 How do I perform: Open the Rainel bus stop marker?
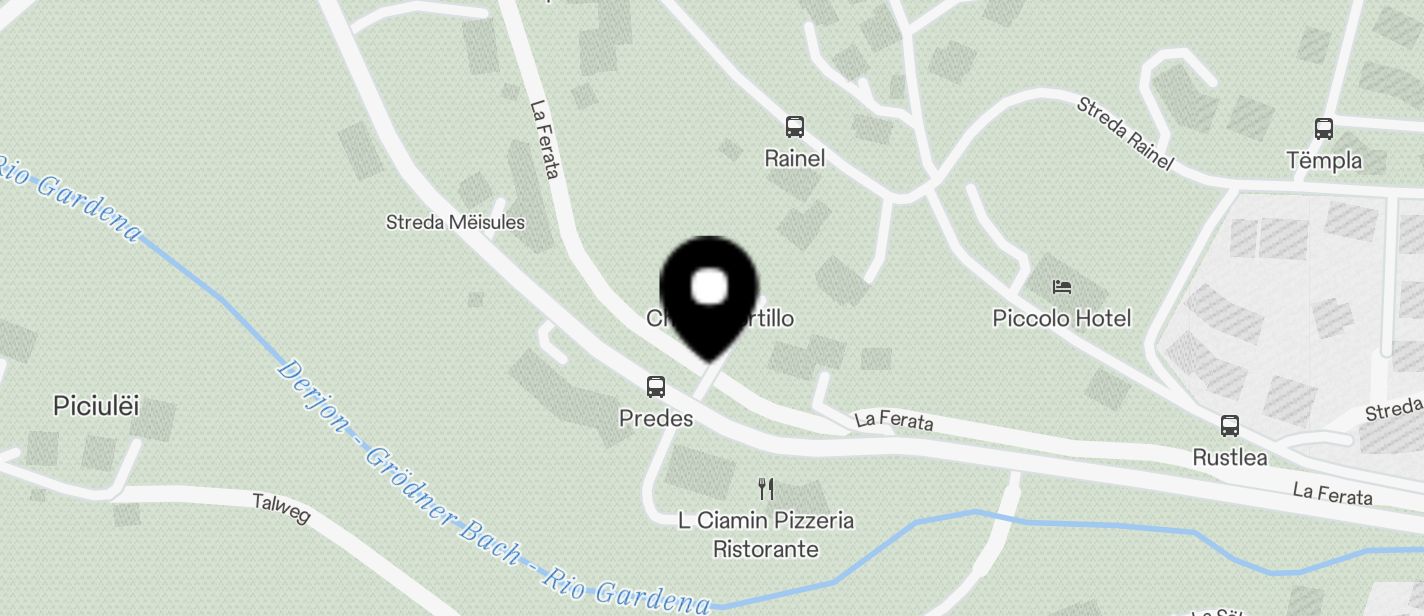[795, 127]
